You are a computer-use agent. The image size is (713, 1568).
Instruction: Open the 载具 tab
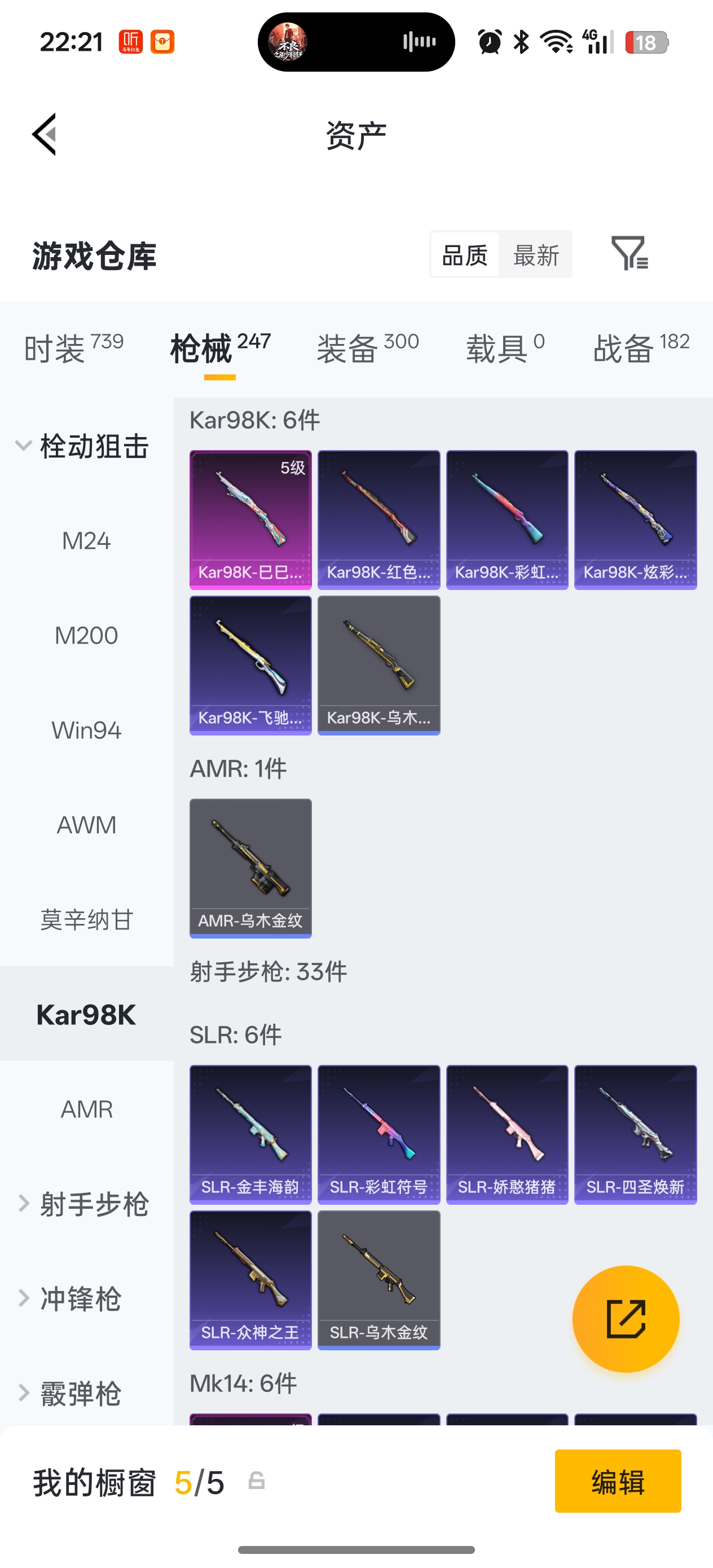tap(505, 348)
